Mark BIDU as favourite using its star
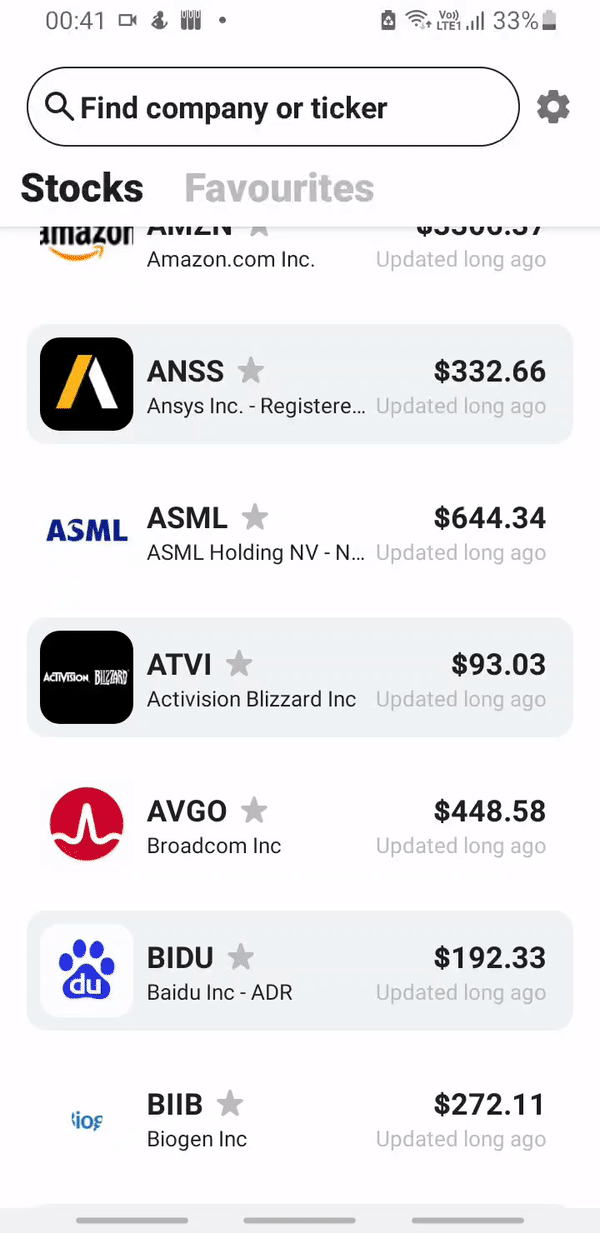 click(241, 958)
